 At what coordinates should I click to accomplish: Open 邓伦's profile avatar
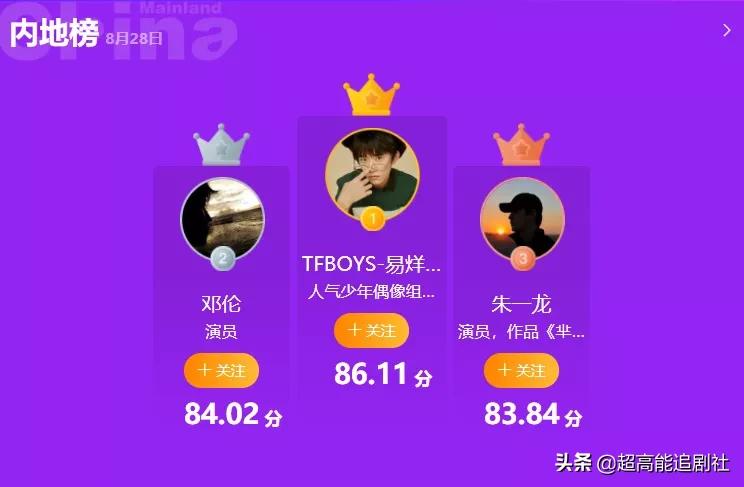tap(222, 220)
